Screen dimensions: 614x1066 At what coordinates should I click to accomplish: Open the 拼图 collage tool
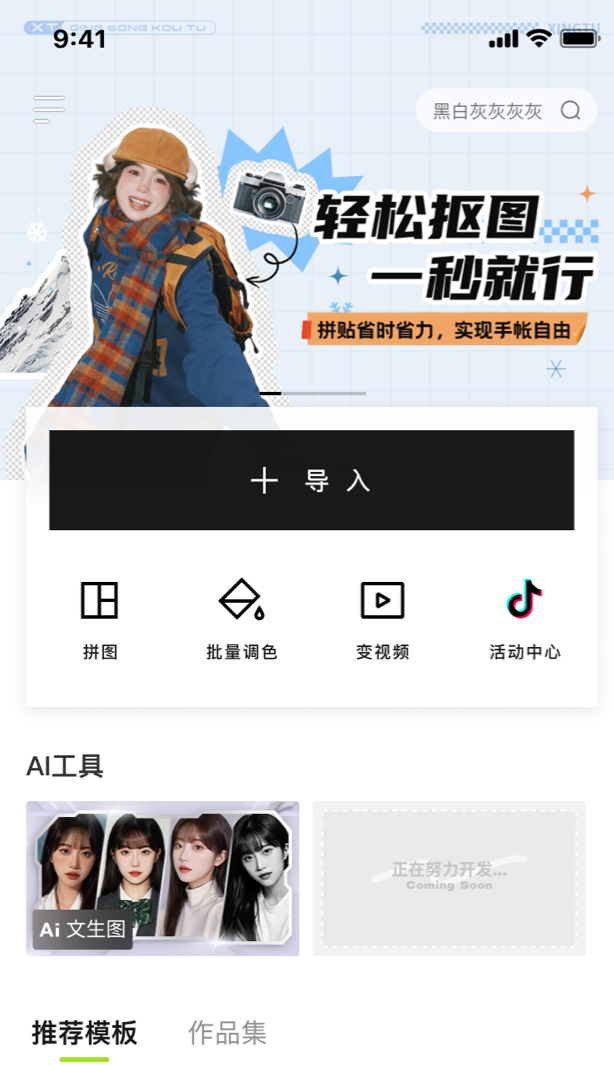click(x=100, y=620)
